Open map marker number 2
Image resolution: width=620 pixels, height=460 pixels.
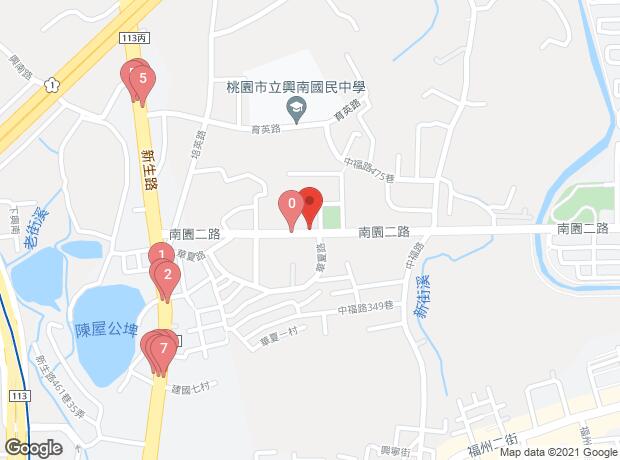coord(168,275)
